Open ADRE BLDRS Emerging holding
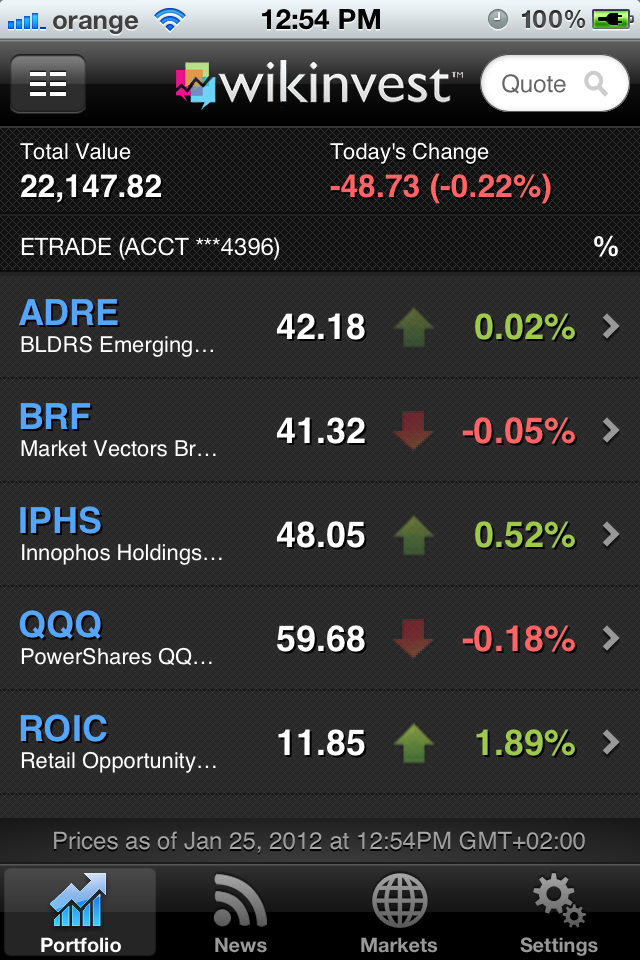The width and height of the screenshot is (640, 960). point(320,327)
